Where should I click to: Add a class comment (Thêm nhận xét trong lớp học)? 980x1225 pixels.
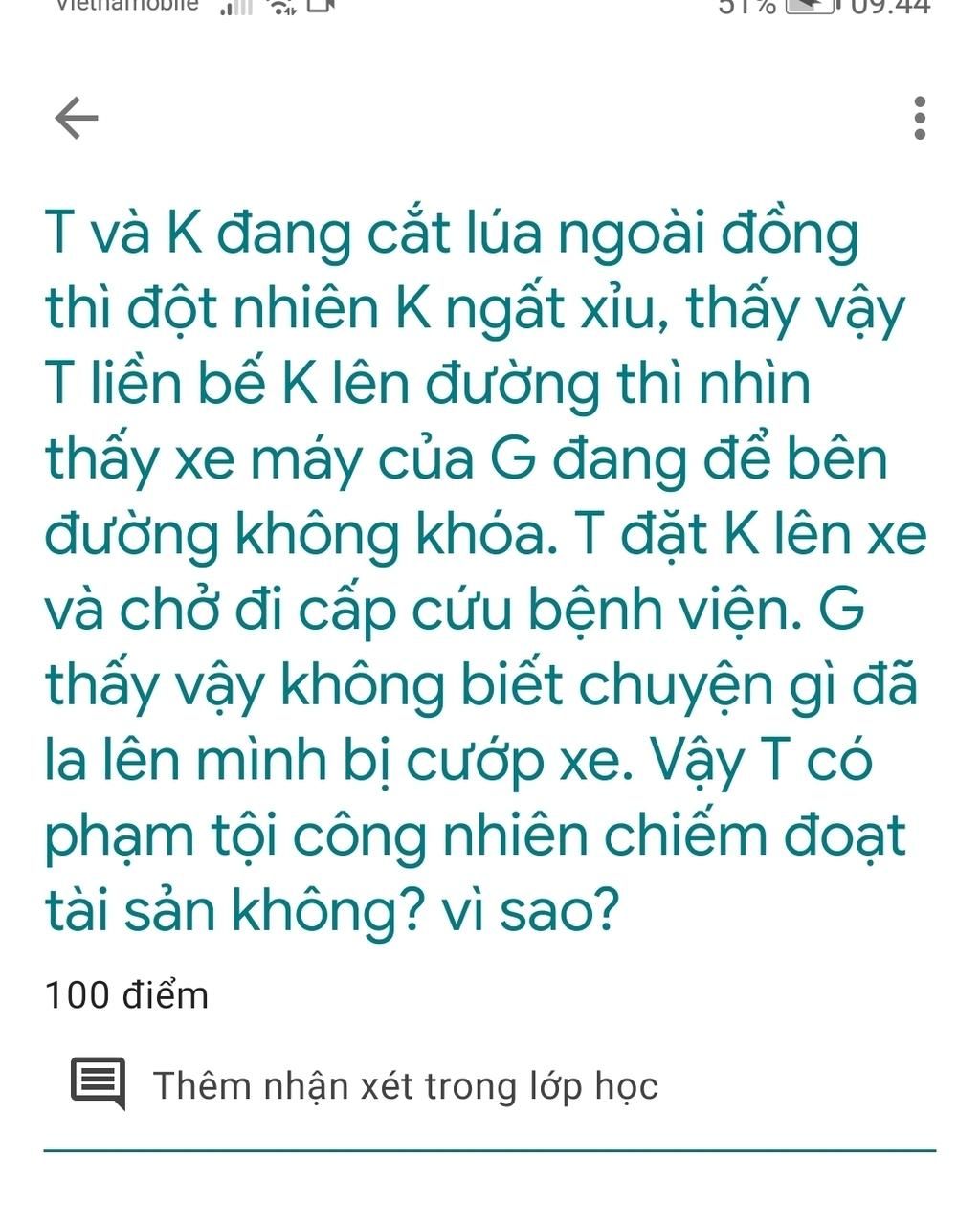tap(404, 1085)
